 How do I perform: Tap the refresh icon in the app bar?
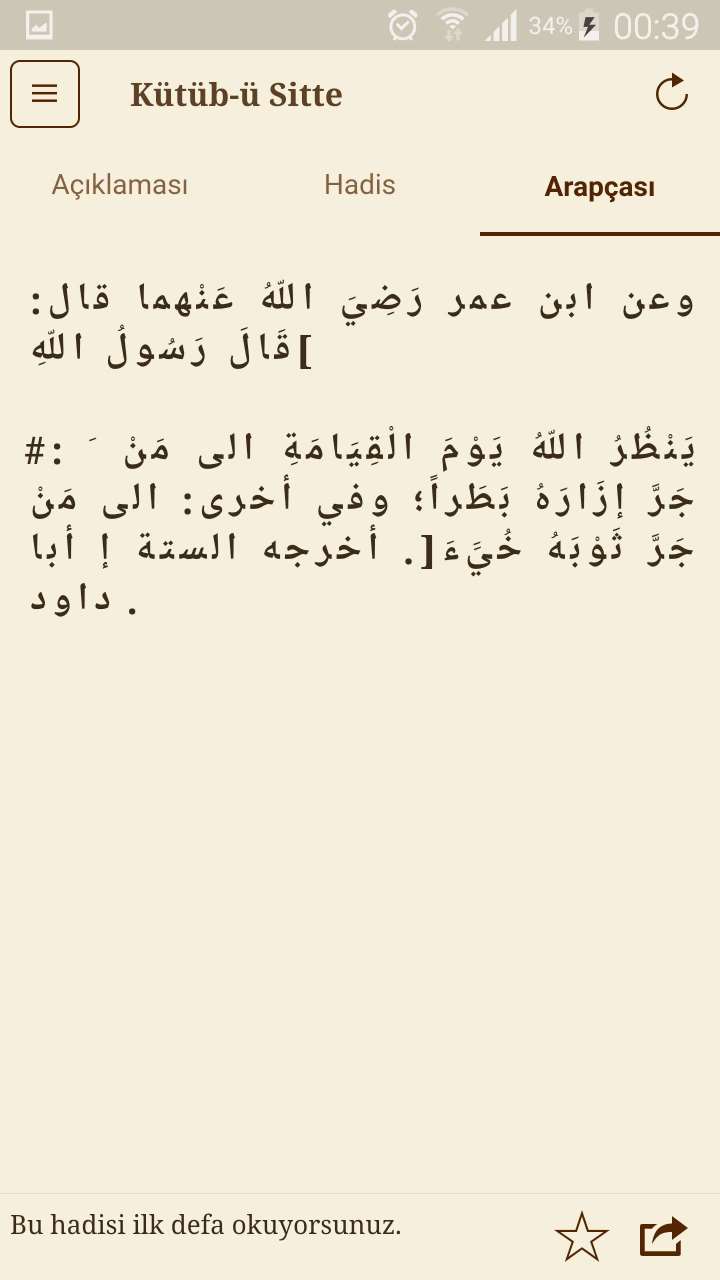(x=671, y=93)
